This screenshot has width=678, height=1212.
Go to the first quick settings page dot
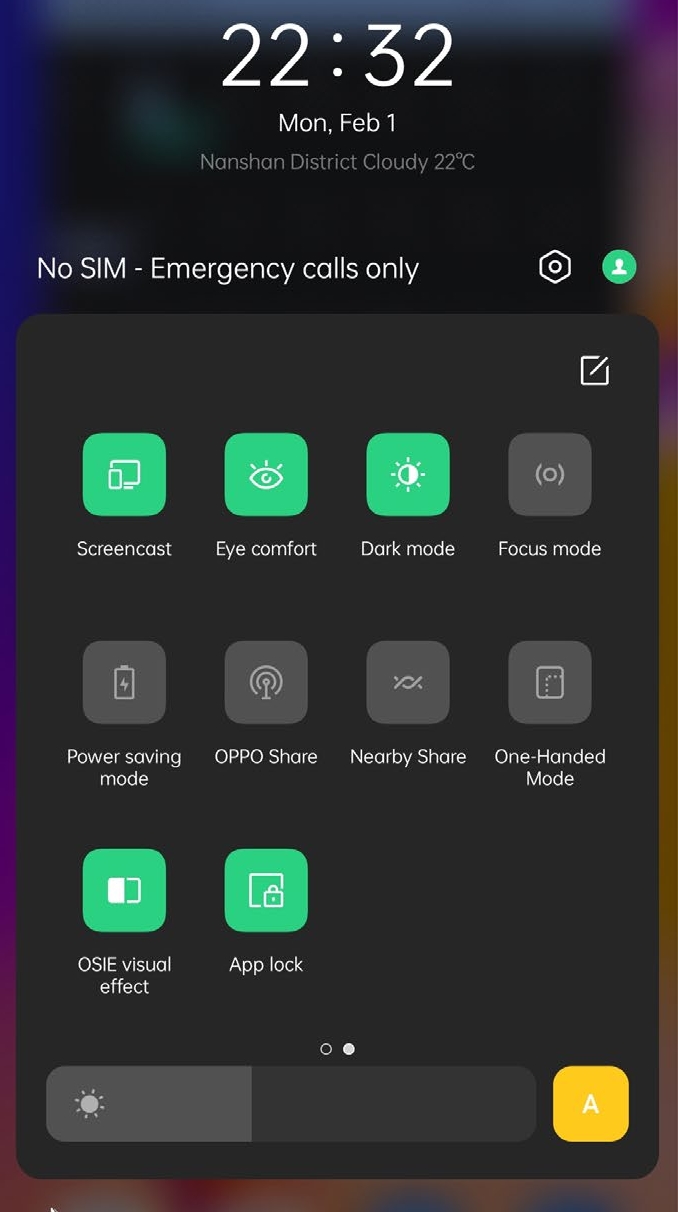click(326, 1049)
